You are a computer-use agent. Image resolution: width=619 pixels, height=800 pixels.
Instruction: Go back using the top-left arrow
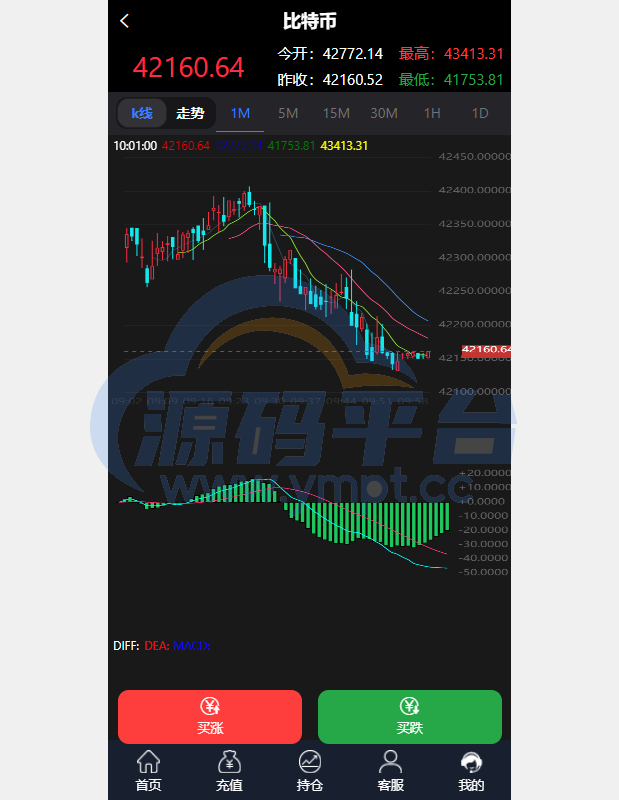tap(125, 21)
